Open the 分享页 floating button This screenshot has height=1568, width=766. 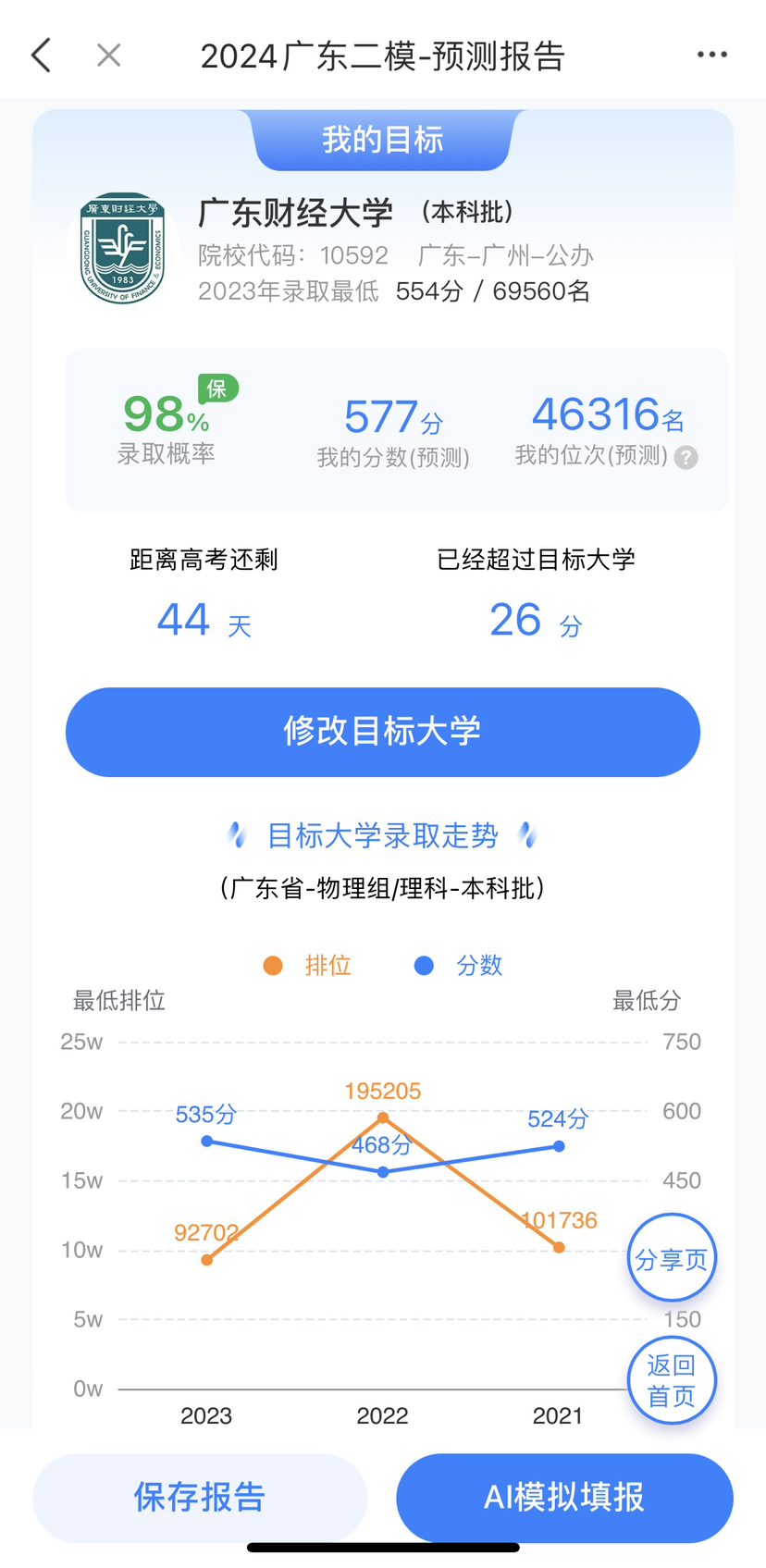pos(672,1259)
